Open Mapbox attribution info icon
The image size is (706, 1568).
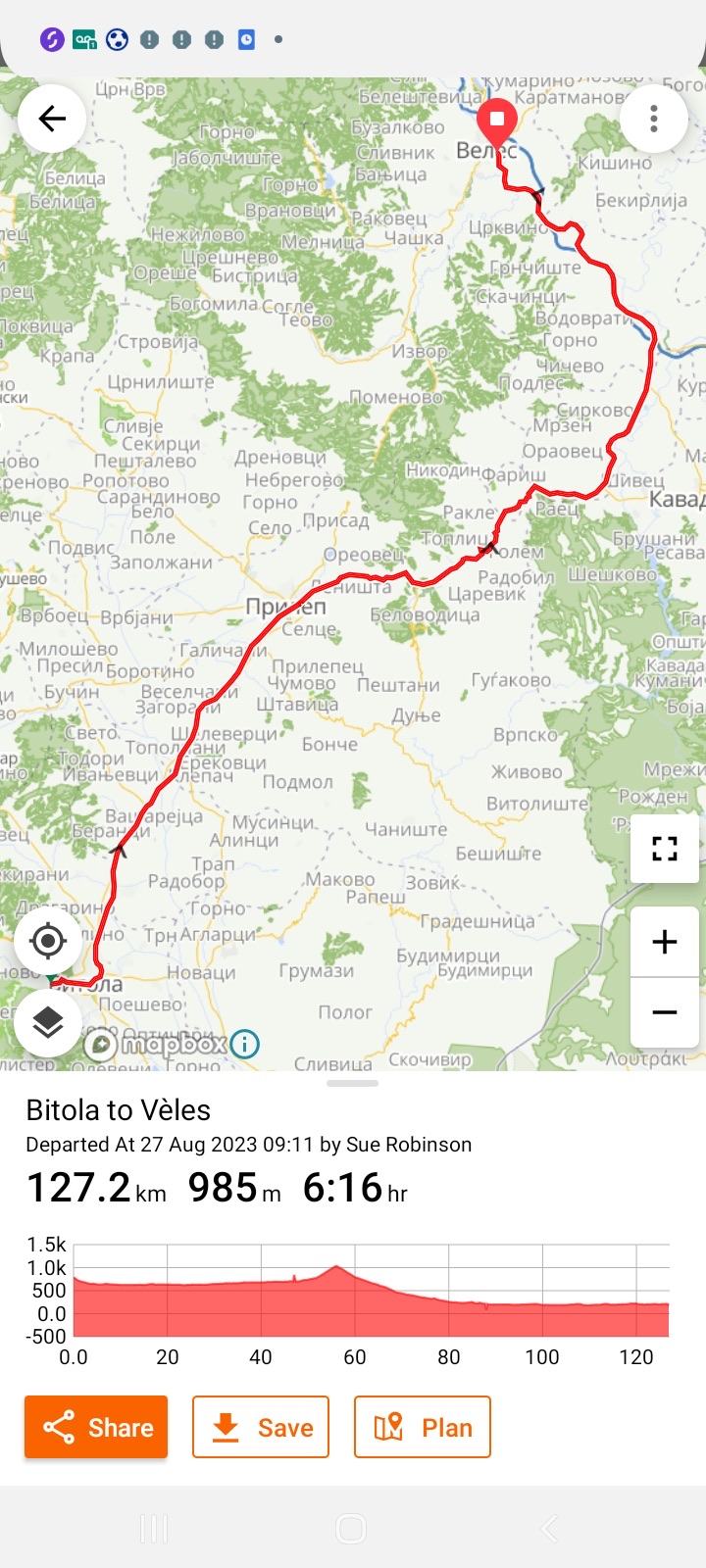pos(245,1045)
